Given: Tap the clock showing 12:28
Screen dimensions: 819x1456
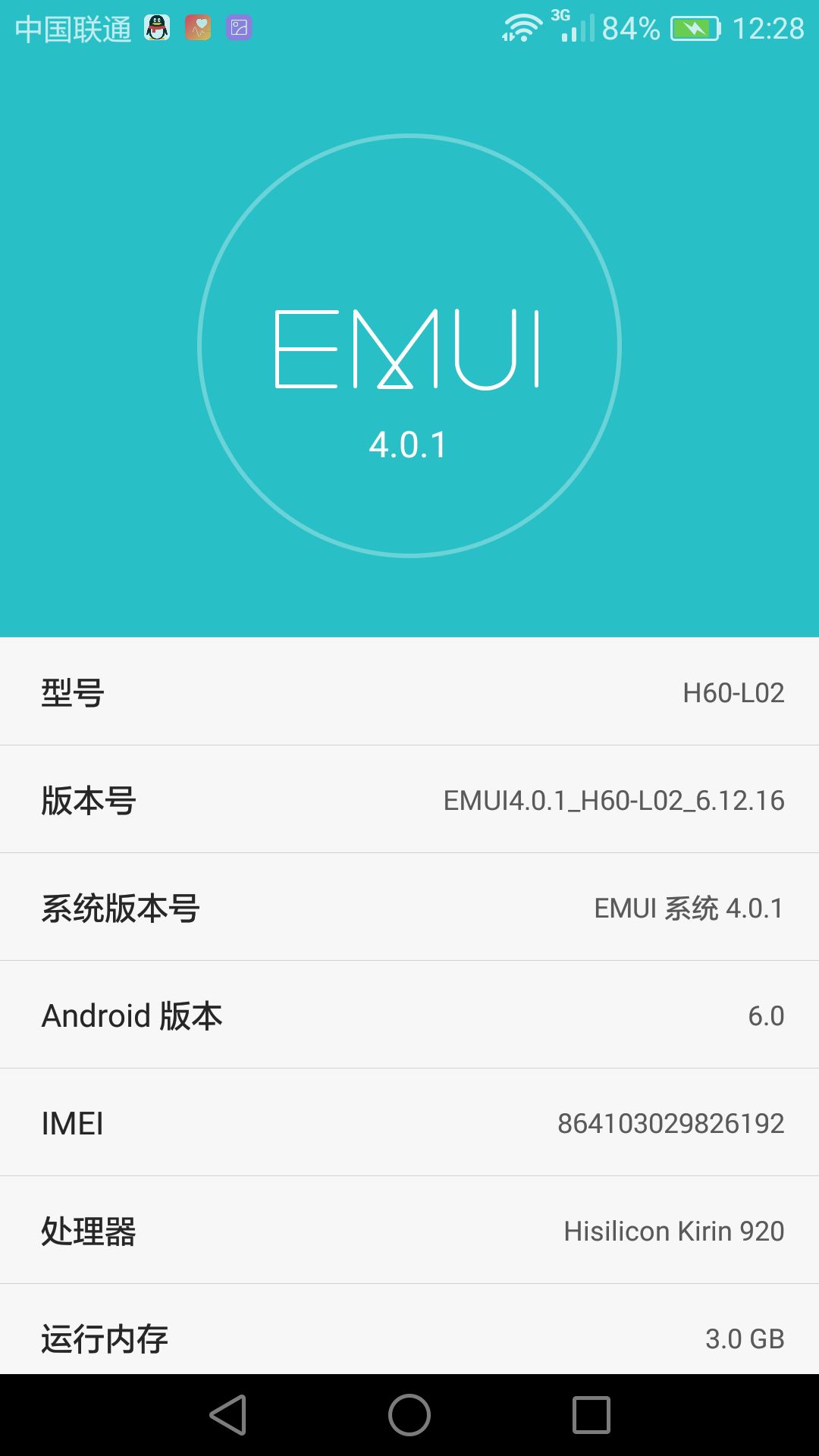Looking at the screenshot, I should coord(768,26).
